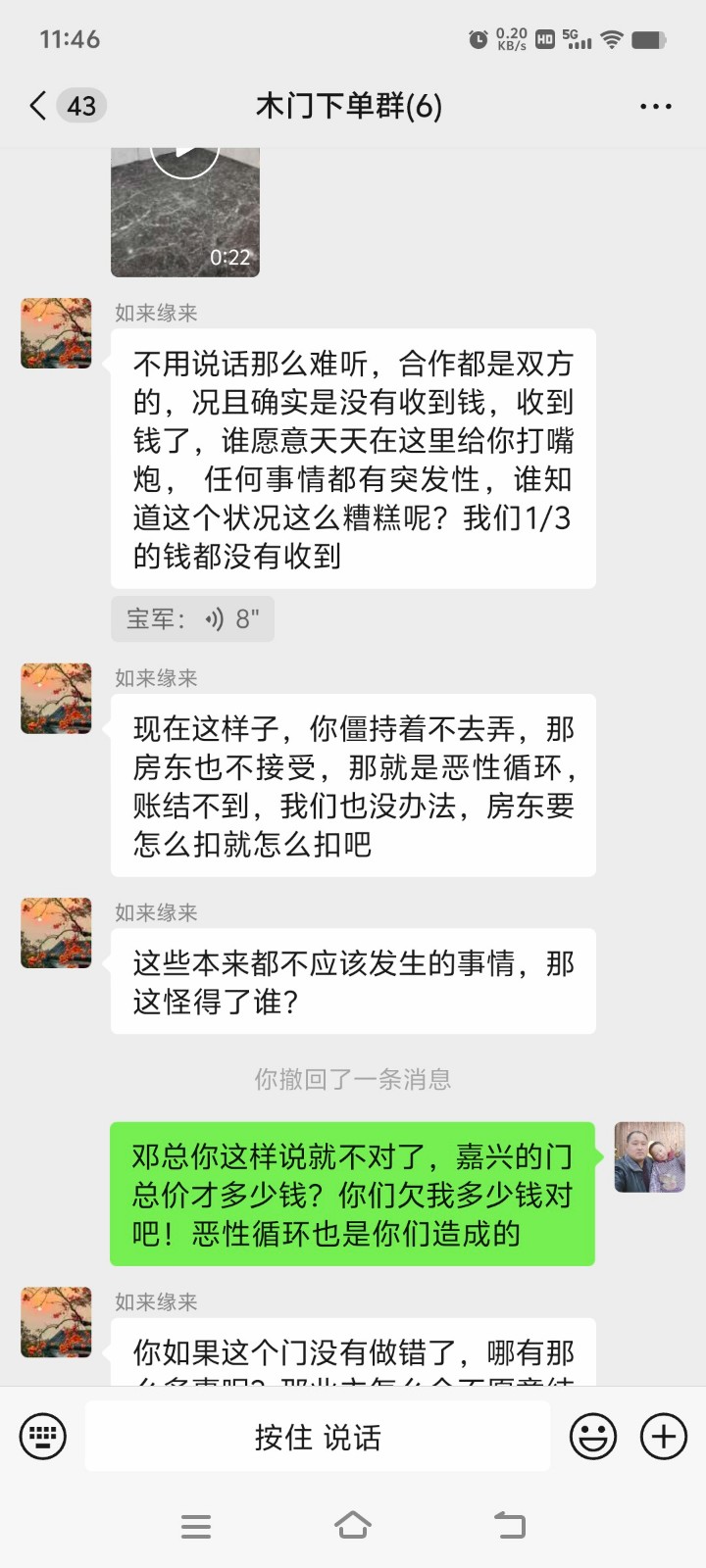Viewport: 706px width, 1568px height.
Task: Tap the system back button
Action: pyautogui.click(x=510, y=1526)
